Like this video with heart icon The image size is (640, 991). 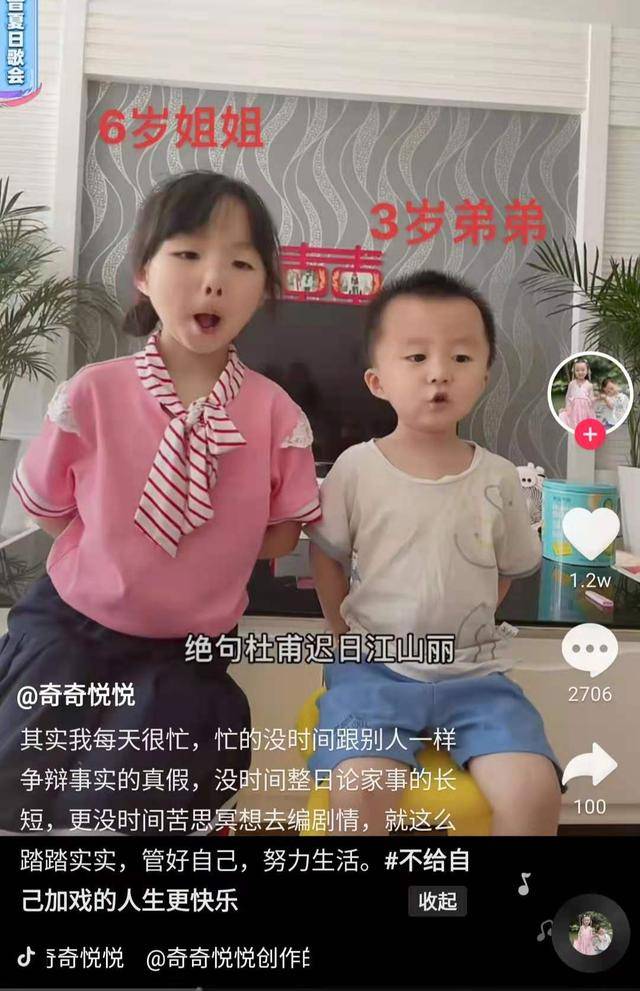tap(590, 533)
